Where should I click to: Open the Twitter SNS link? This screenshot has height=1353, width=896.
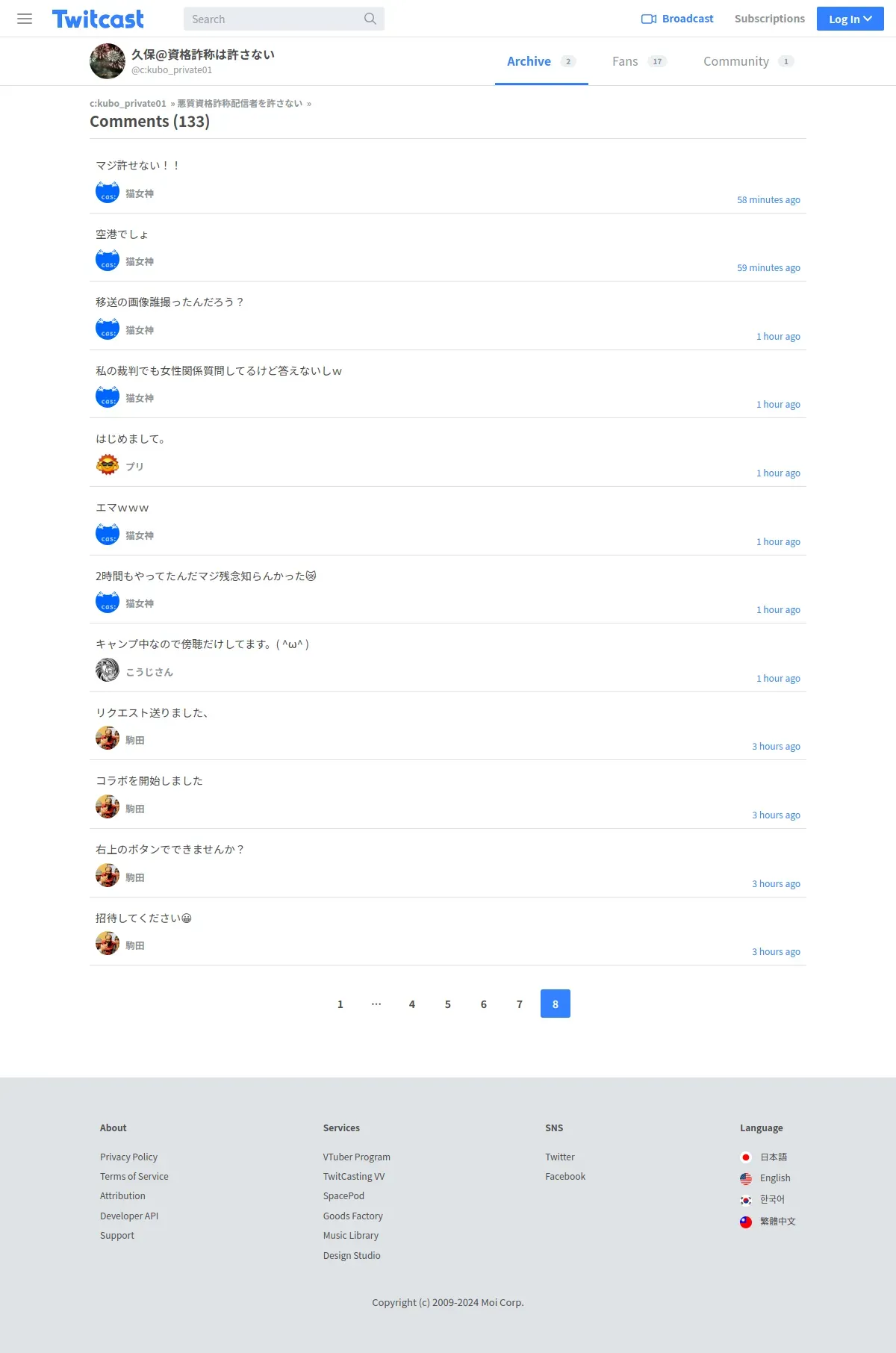tap(559, 1157)
